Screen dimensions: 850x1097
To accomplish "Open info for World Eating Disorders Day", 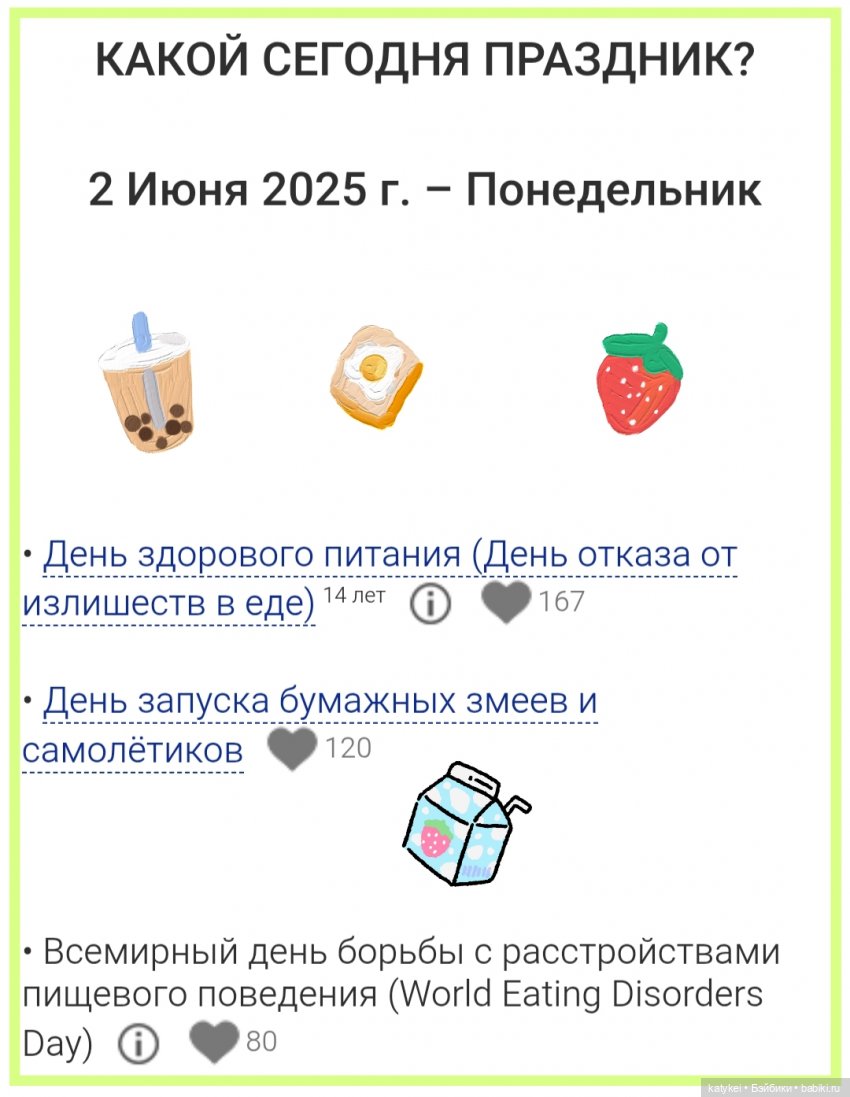I will 140,1040.
